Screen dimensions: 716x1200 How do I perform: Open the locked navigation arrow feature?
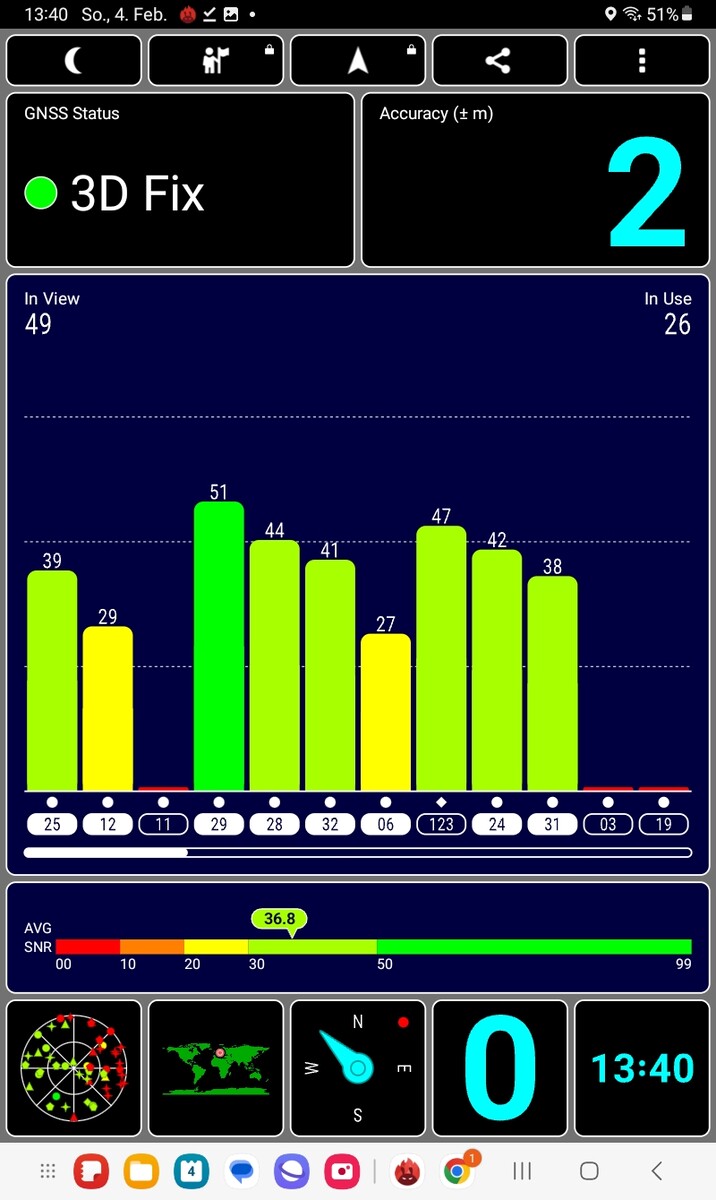tap(358, 61)
